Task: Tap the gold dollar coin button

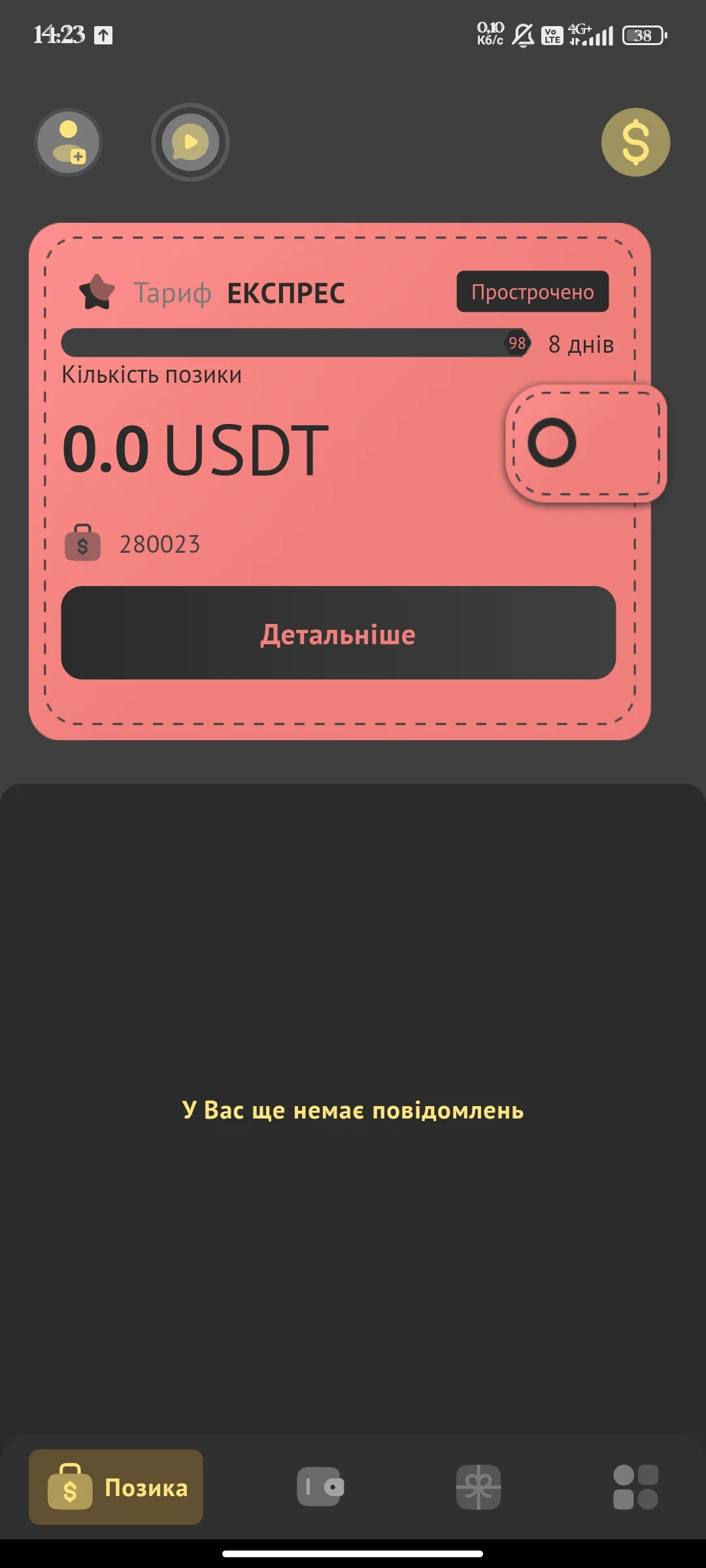Action: 635,142
